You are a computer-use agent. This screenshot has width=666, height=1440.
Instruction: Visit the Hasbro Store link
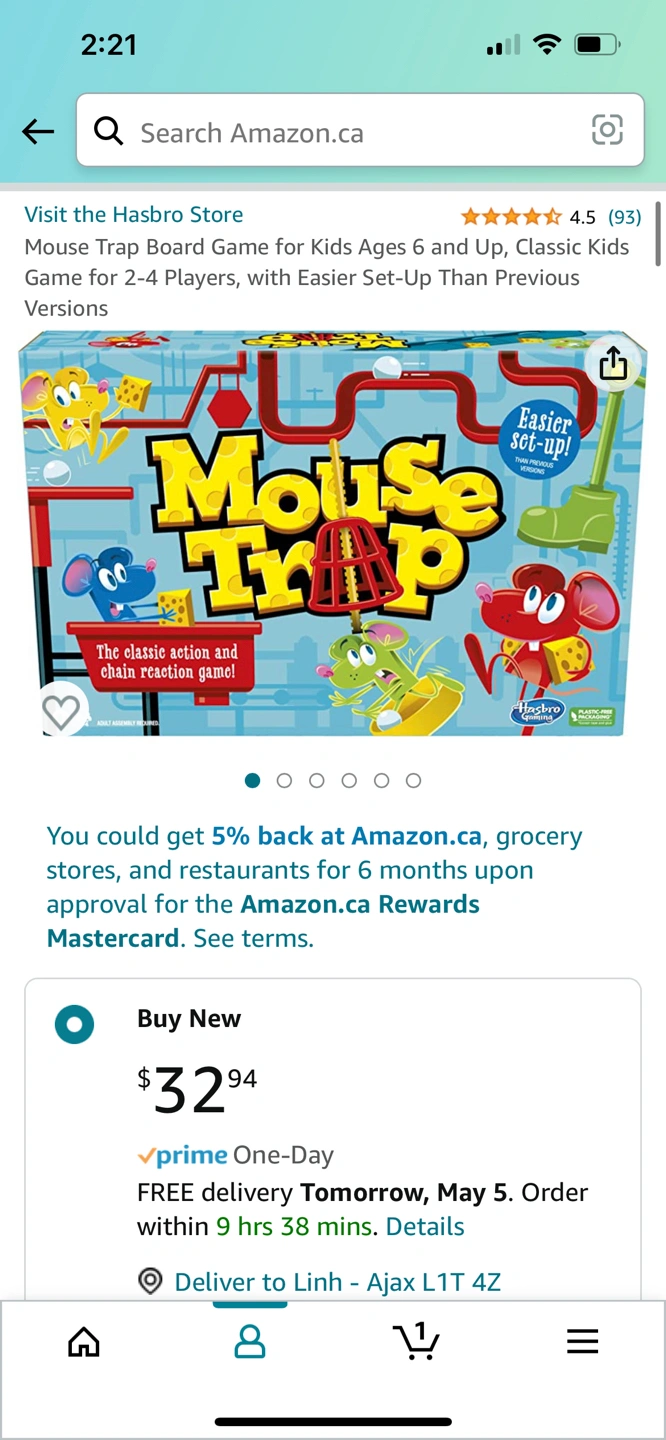point(134,215)
